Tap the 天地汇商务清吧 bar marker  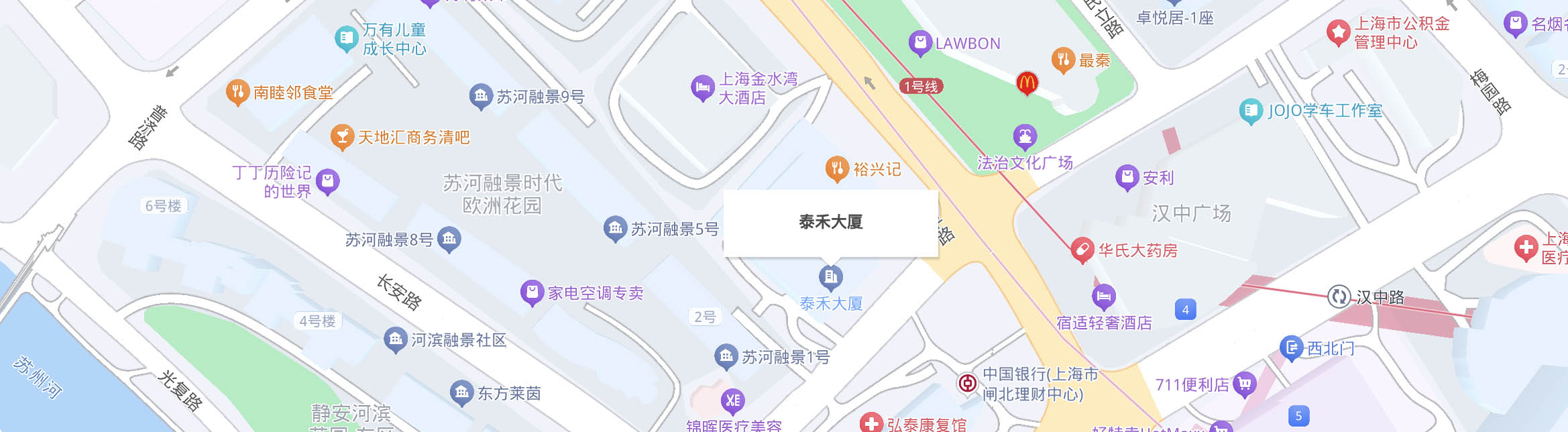click(342, 137)
